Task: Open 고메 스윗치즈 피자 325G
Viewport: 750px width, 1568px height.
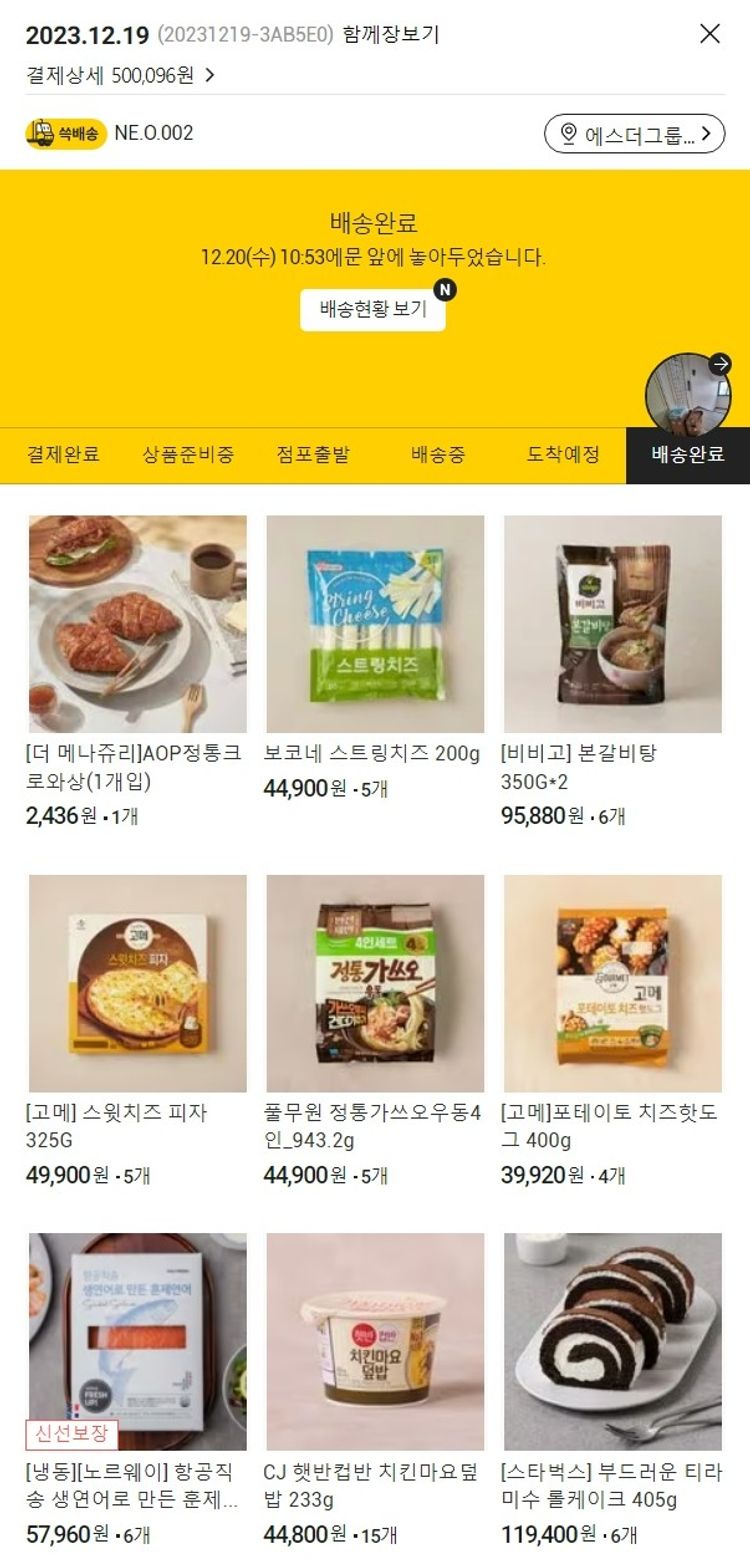Action: point(138,983)
